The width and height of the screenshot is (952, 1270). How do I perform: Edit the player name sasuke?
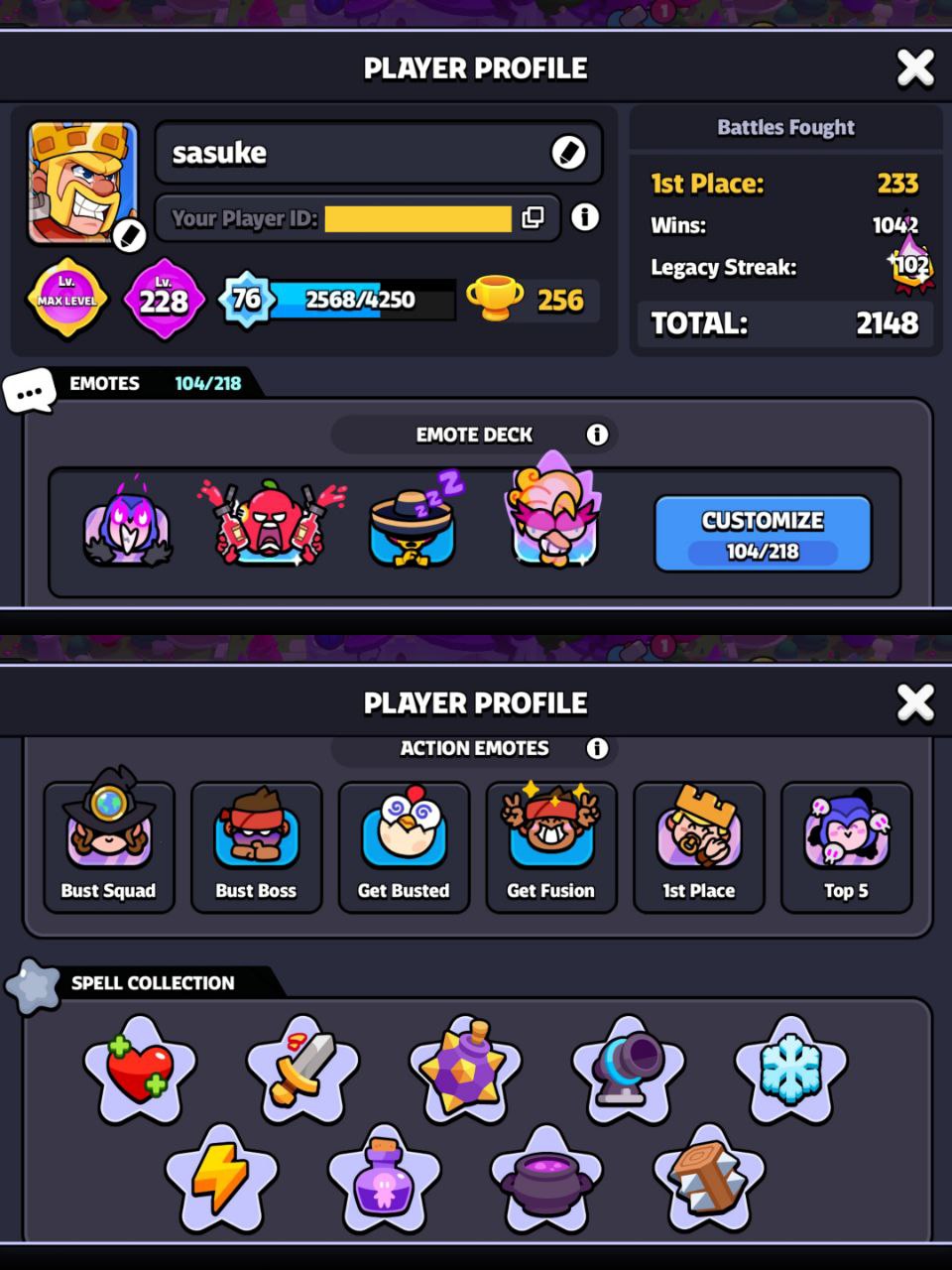pos(568,153)
